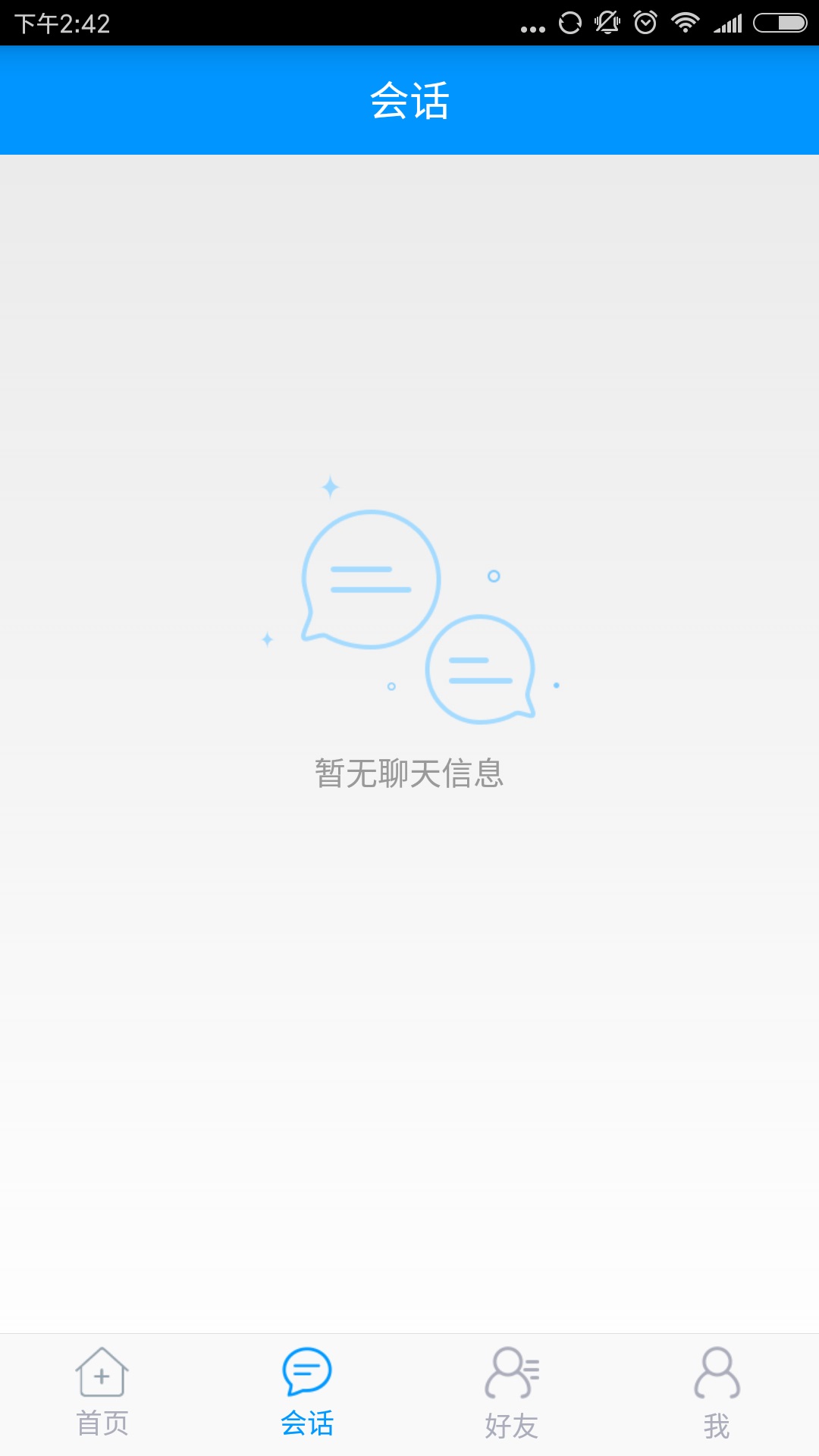Switch to the 好友 friends tab
819x1456 pixels.
coord(512,1394)
